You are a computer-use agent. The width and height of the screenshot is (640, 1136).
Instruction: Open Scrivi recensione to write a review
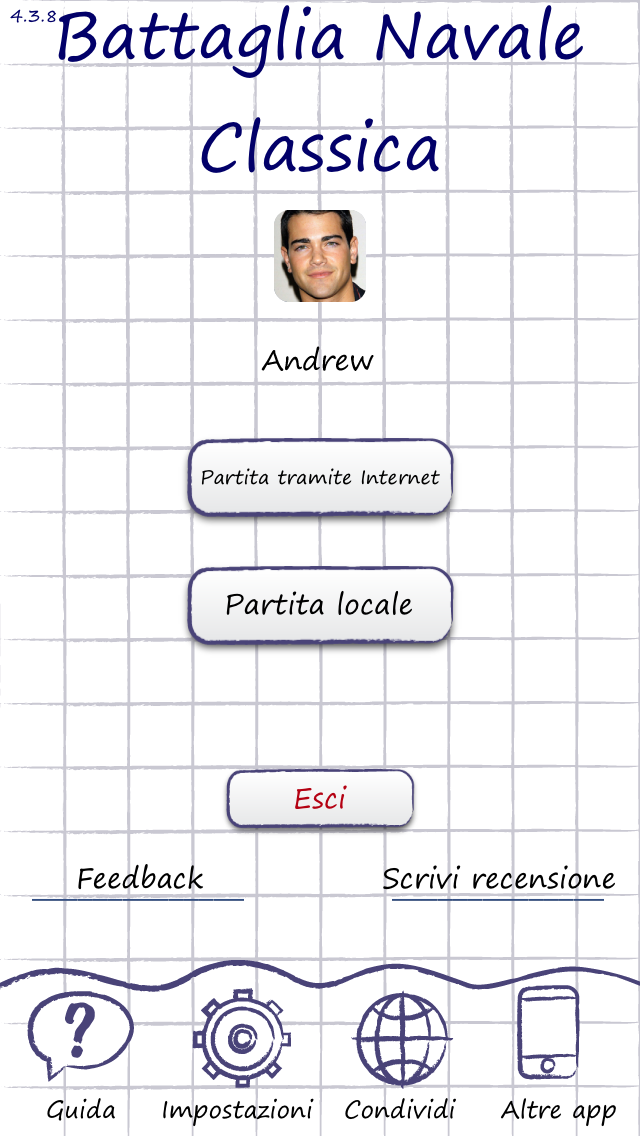tap(498, 879)
